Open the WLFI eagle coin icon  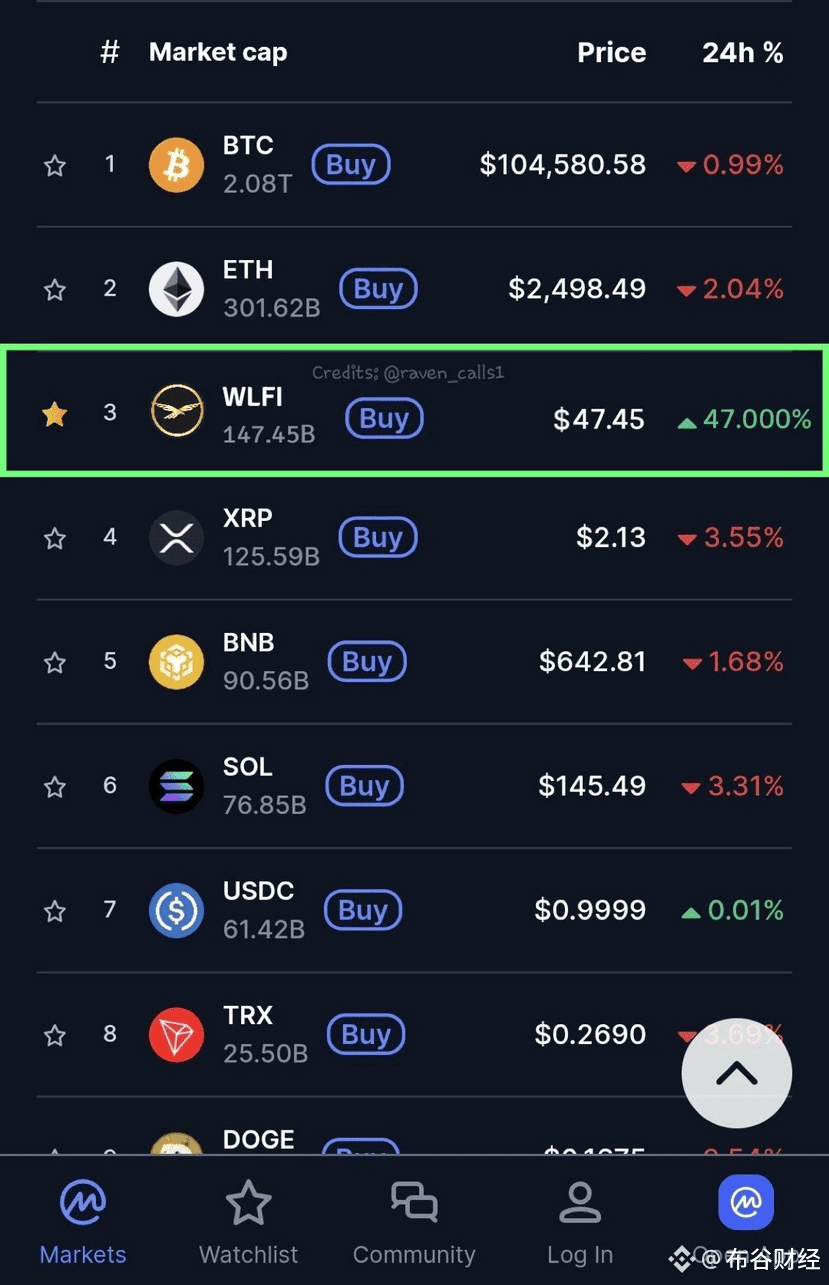176,413
